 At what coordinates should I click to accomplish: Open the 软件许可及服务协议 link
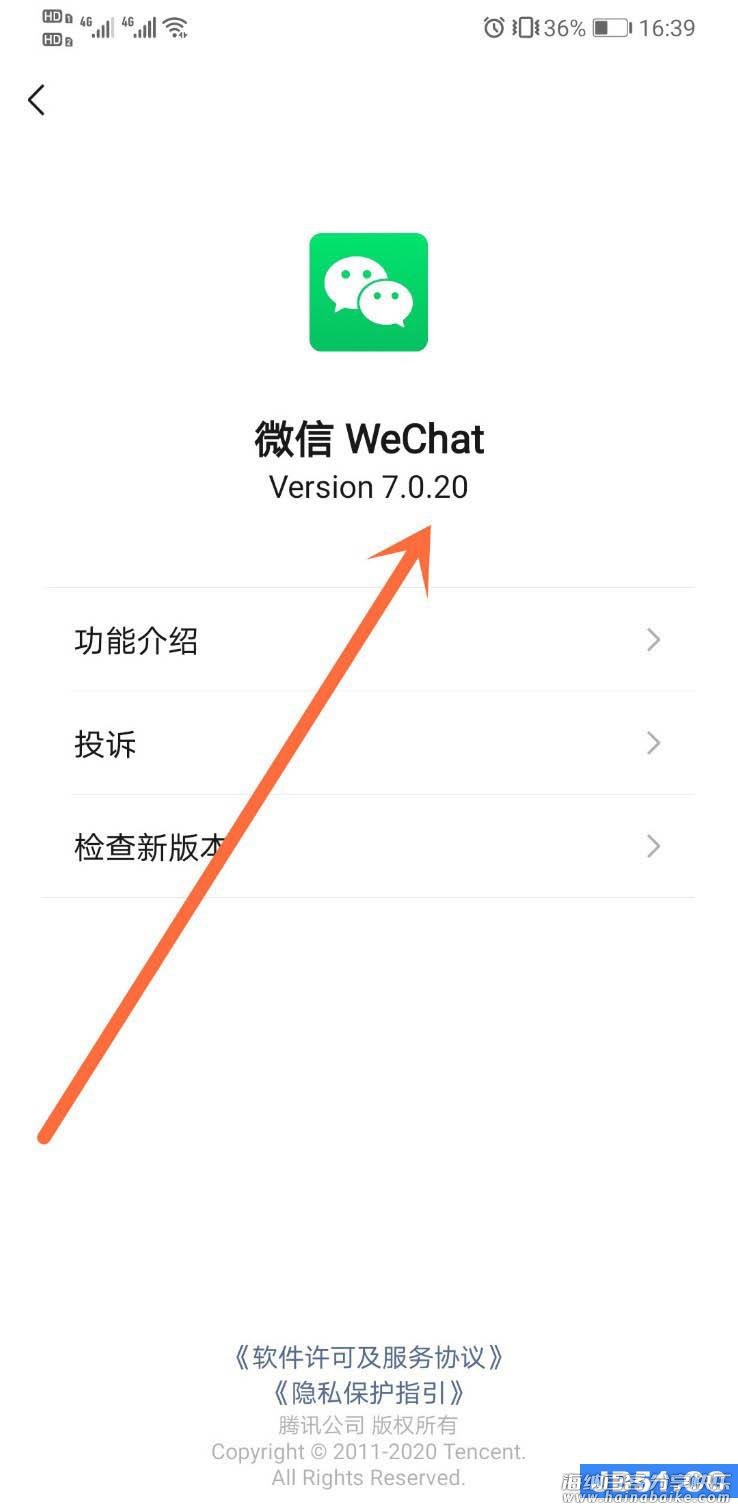pos(368,1357)
